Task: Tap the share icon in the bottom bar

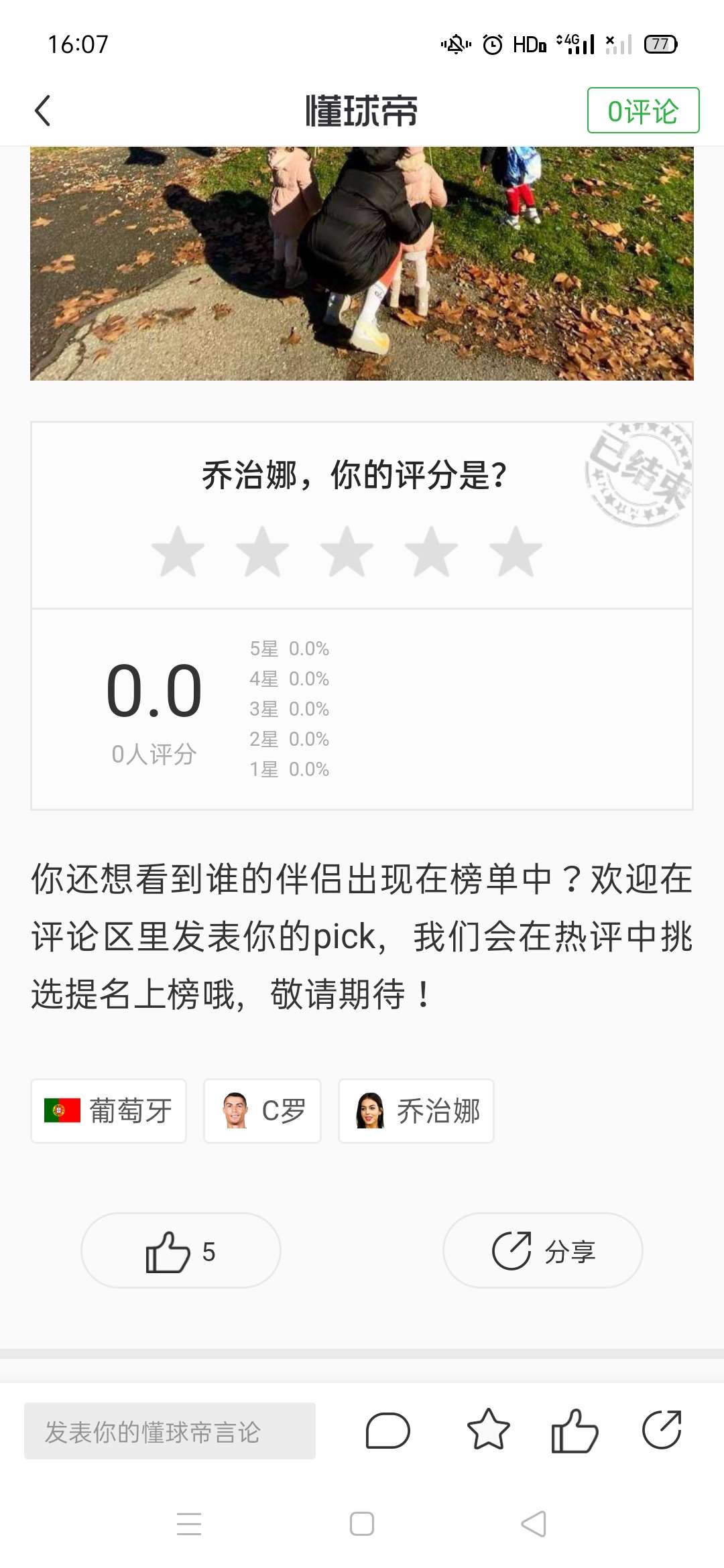Action: coord(662,1429)
